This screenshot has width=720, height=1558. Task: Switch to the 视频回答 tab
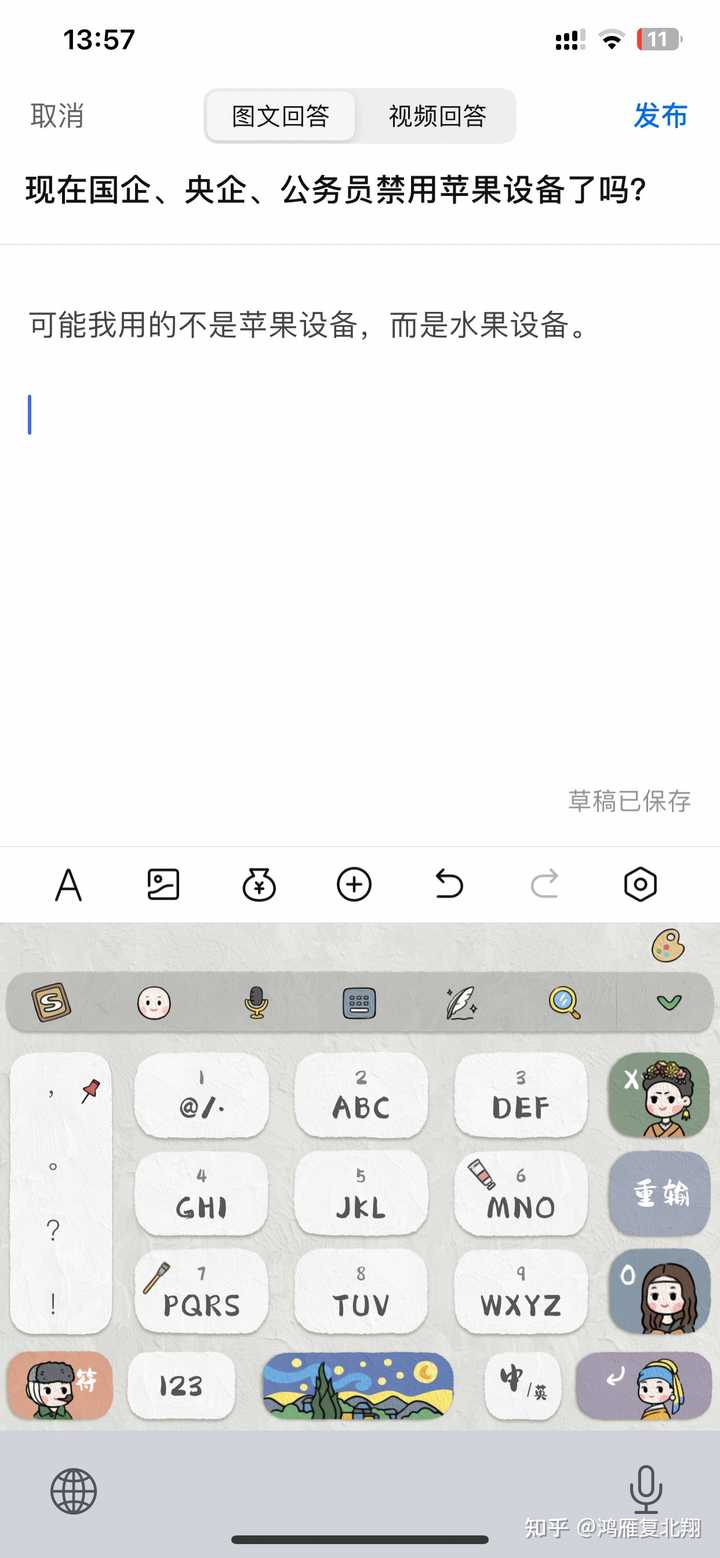pos(437,116)
